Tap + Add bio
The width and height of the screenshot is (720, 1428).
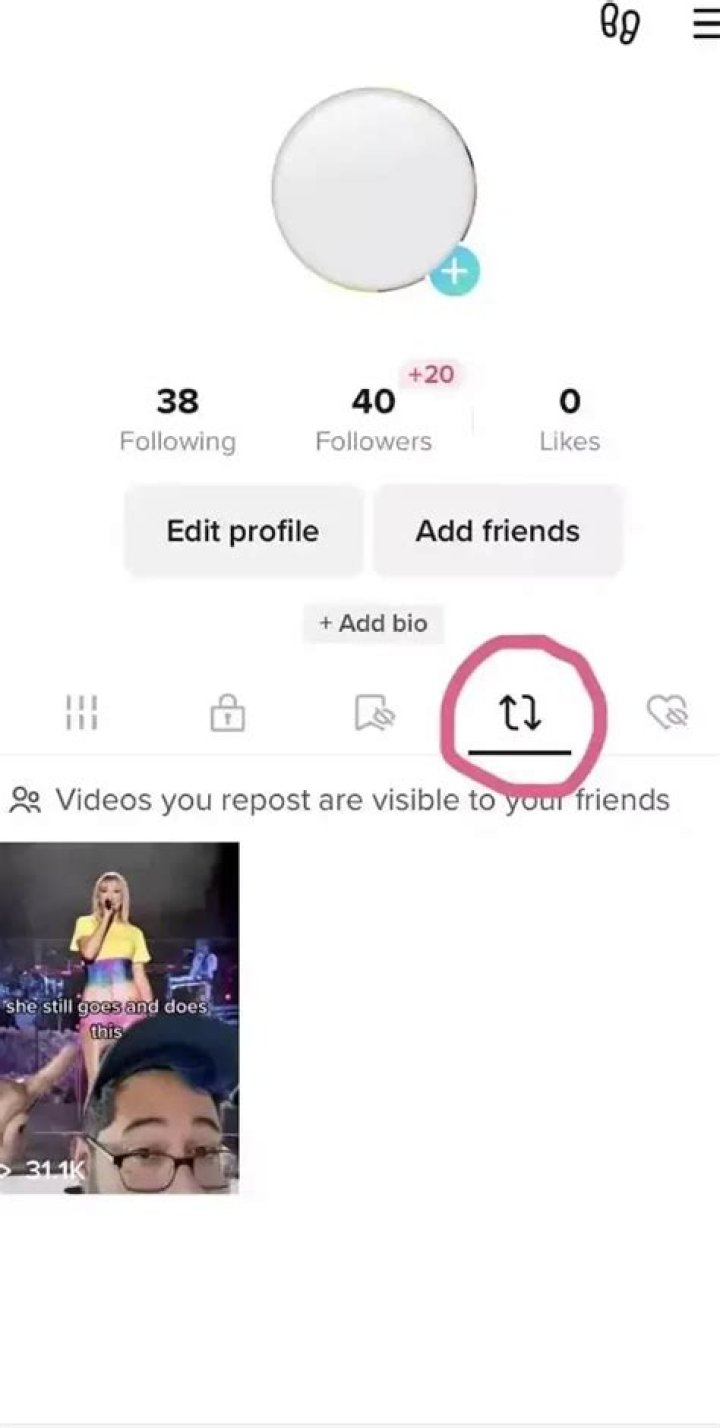tap(373, 624)
